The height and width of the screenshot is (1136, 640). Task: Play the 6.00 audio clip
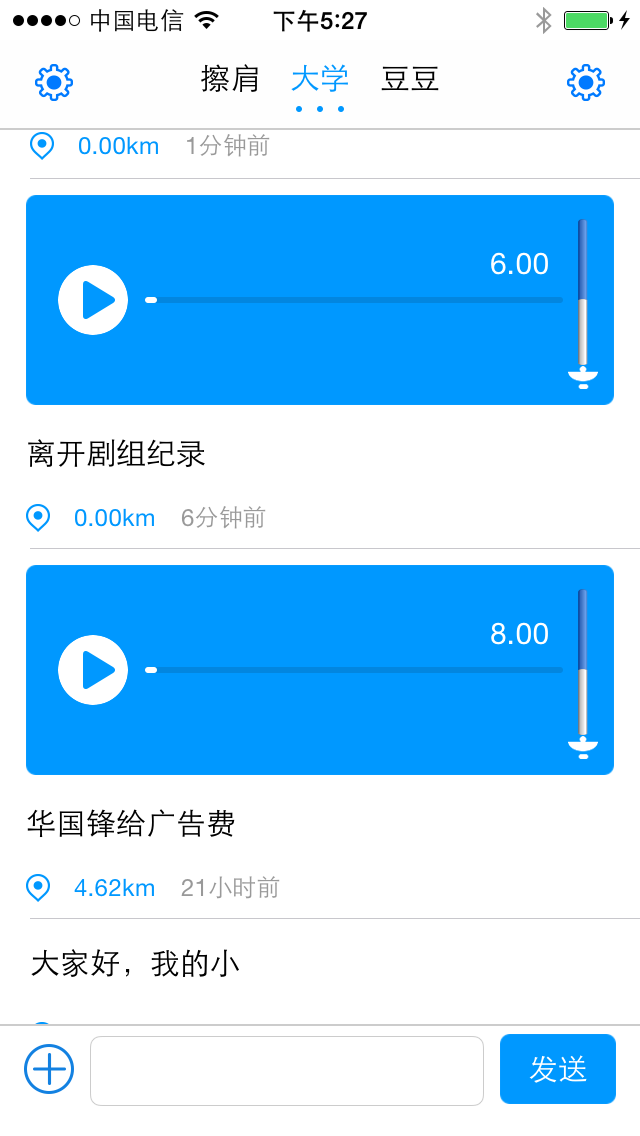pos(93,300)
